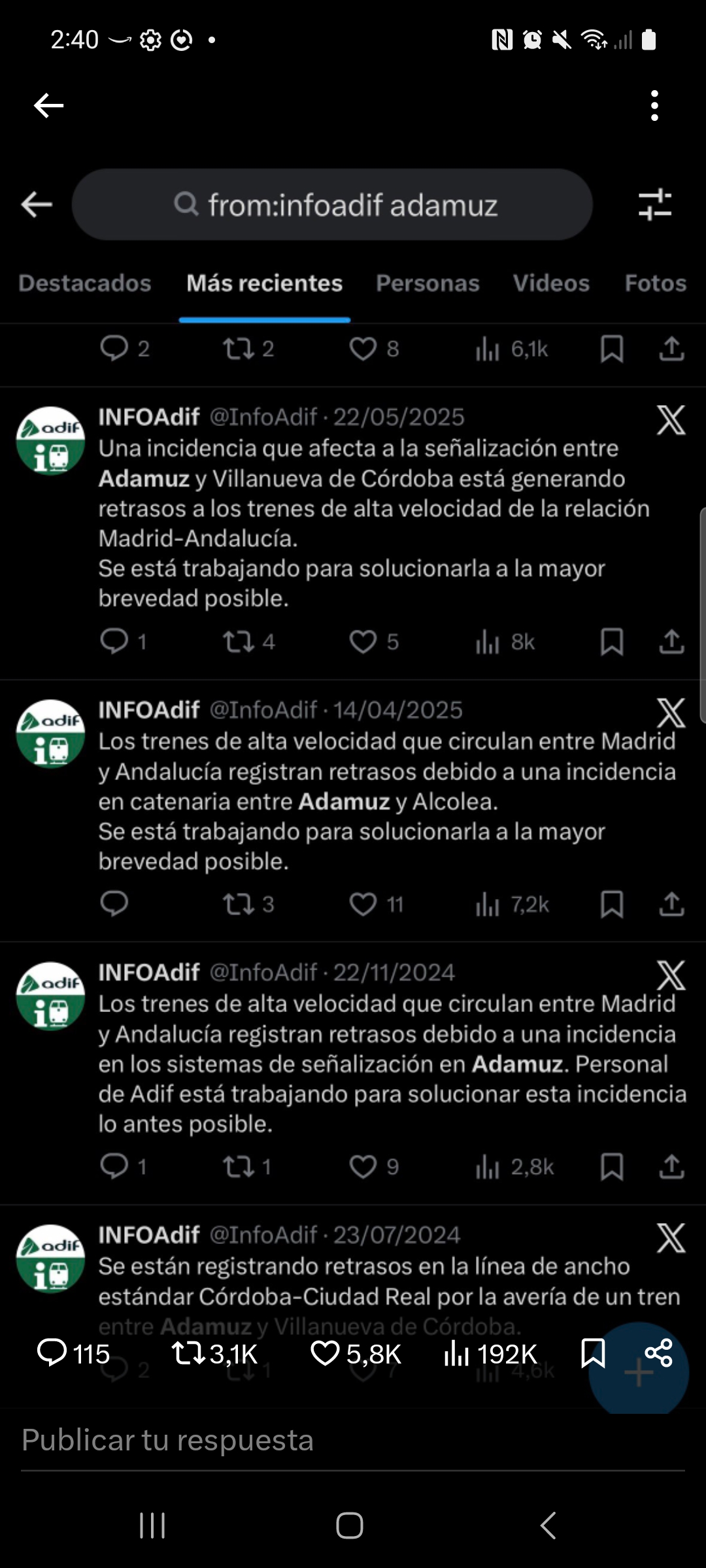Tap the system back button
This screenshot has height=1568, width=706.
(548, 1526)
